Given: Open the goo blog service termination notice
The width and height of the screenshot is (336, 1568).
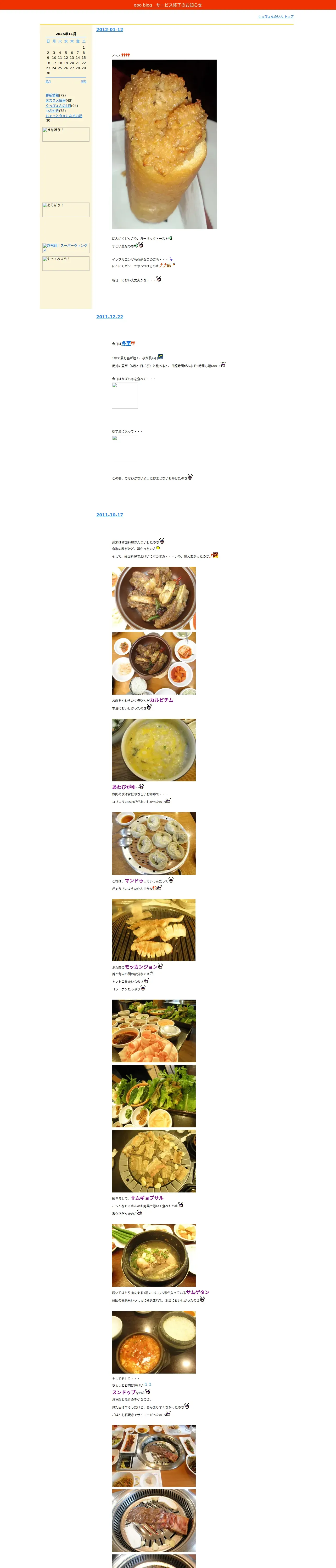Looking at the screenshot, I should [x=168, y=5].
